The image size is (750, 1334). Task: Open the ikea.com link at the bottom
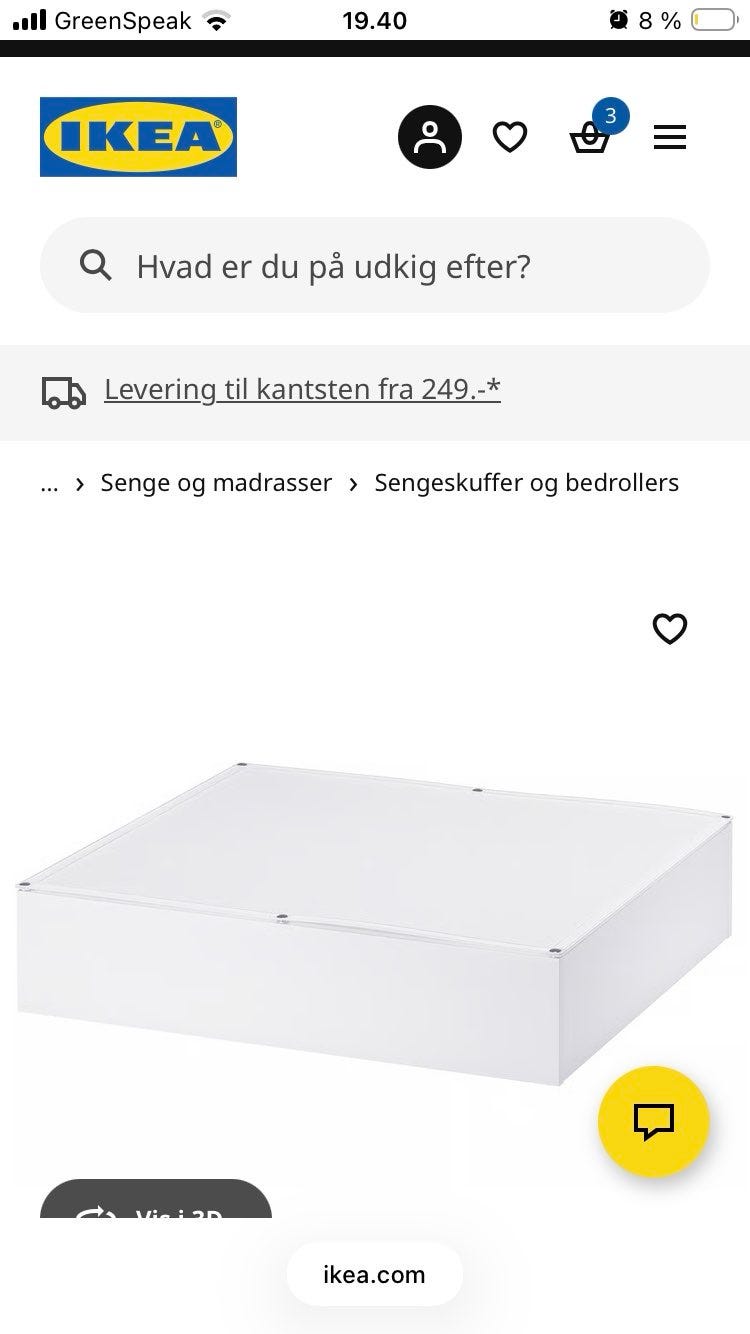pyautogui.click(x=374, y=1274)
